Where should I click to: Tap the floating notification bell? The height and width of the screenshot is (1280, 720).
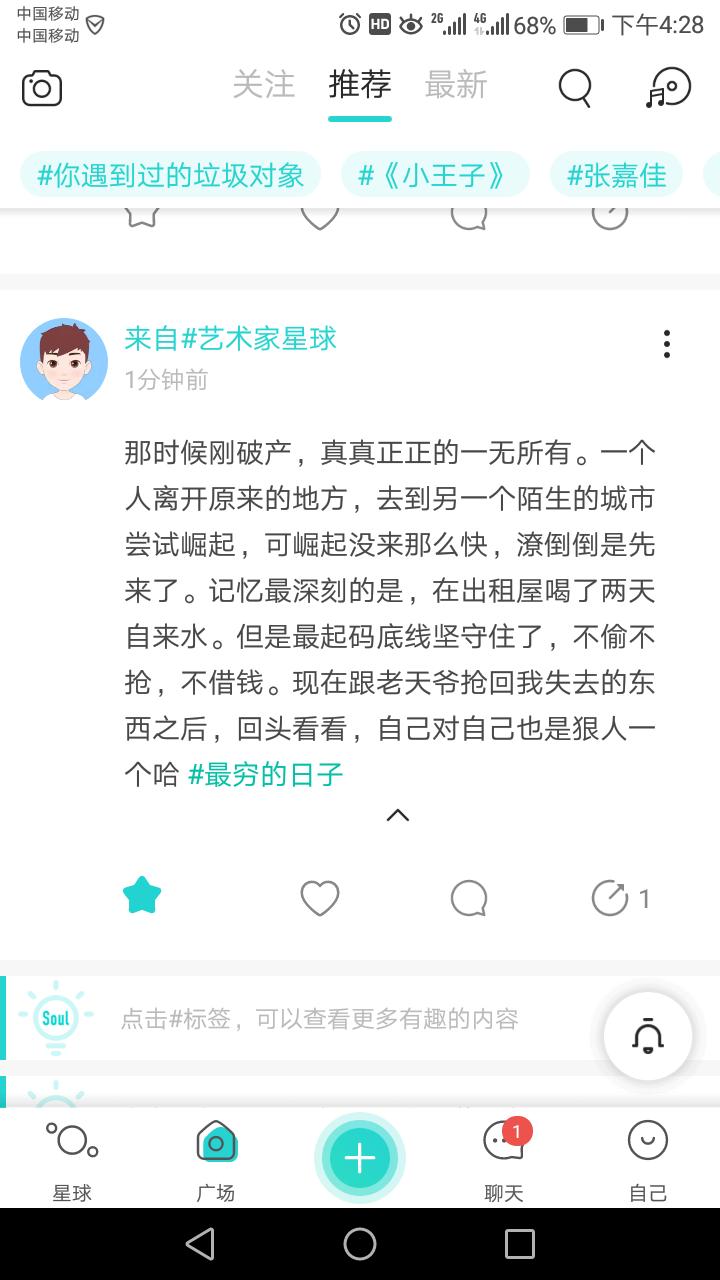[648, 1037]
